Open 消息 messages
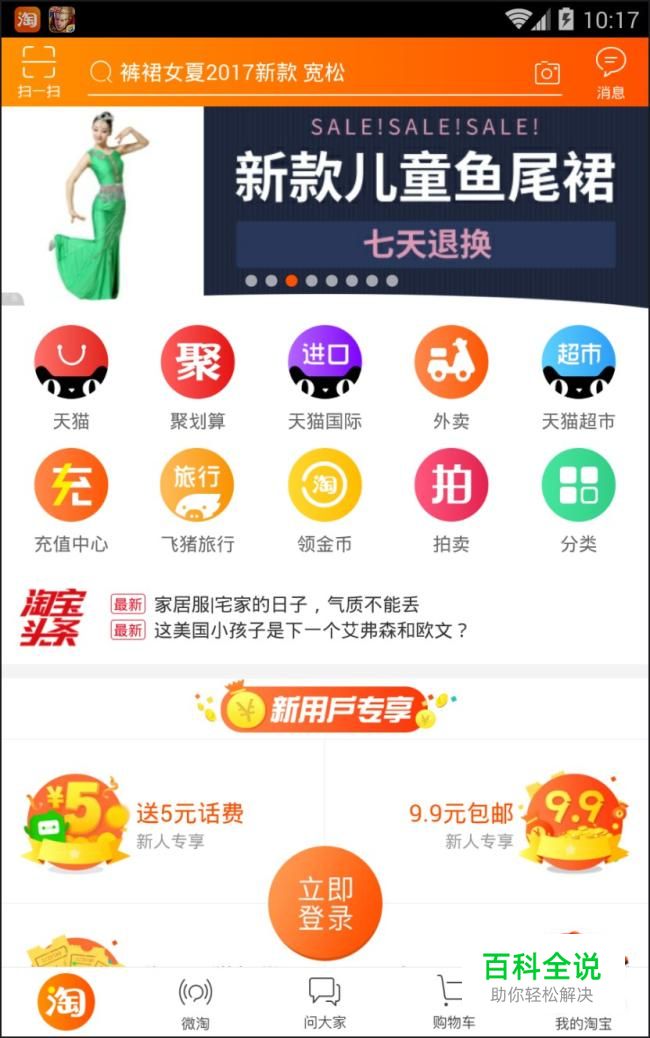The width and height of the screenshot is (650, 1038). pos(610,72)
